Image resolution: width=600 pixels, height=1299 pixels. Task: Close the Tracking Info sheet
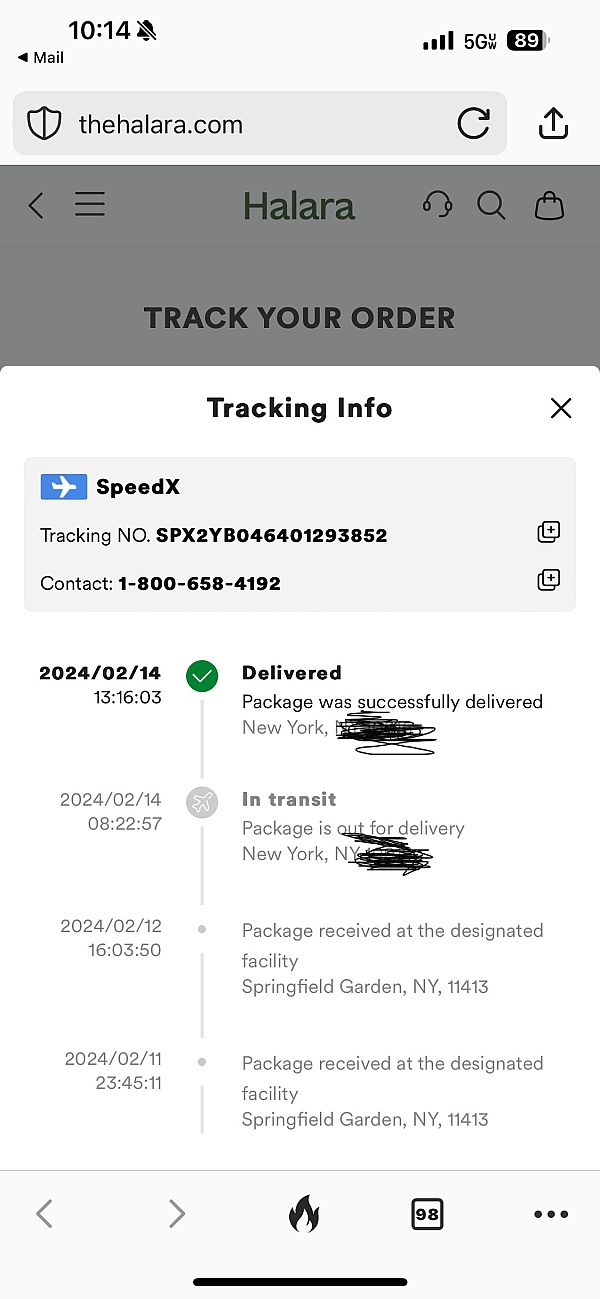561,408
